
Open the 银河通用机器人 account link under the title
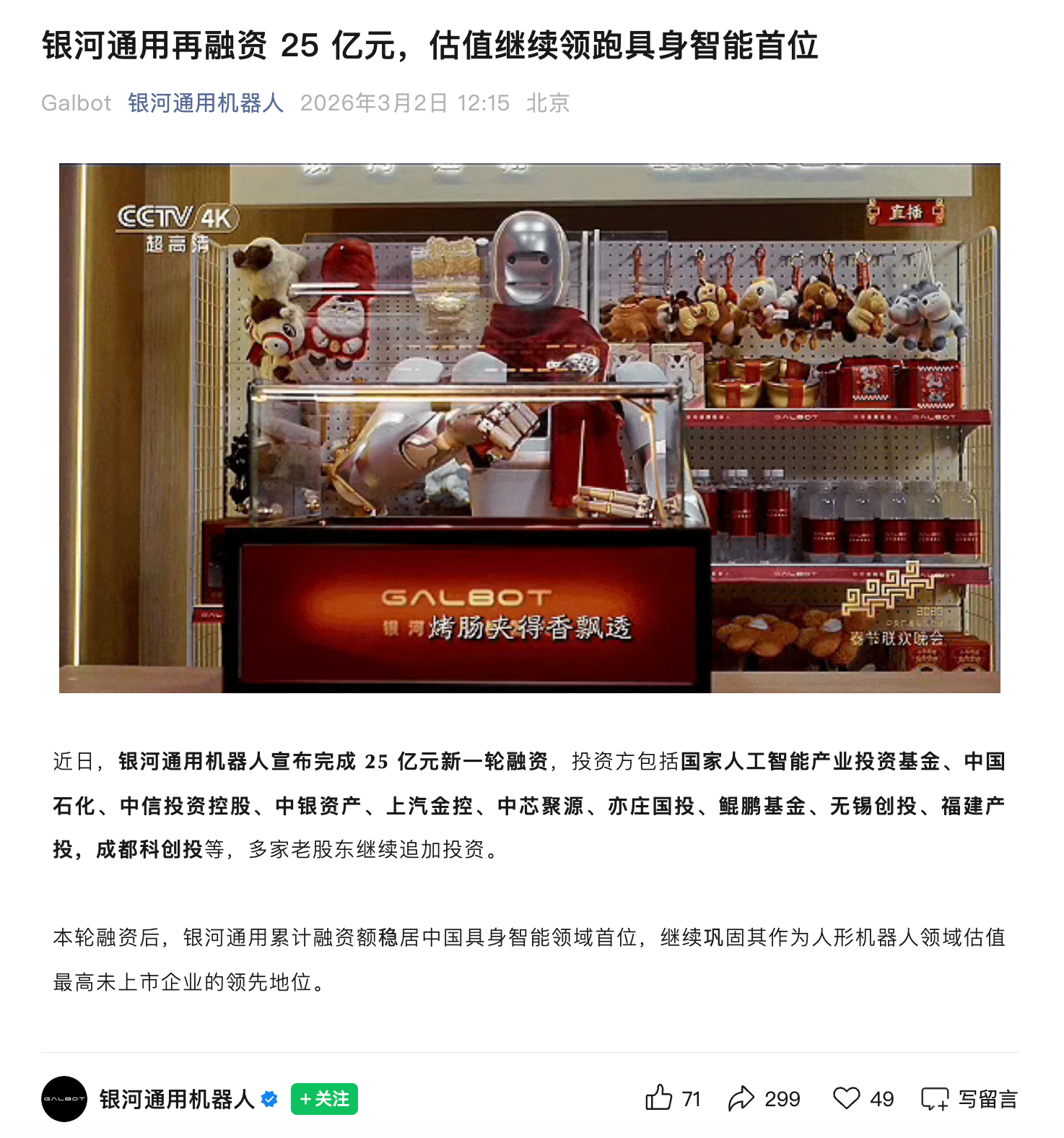pyautogui.click(x=206, y=103)
